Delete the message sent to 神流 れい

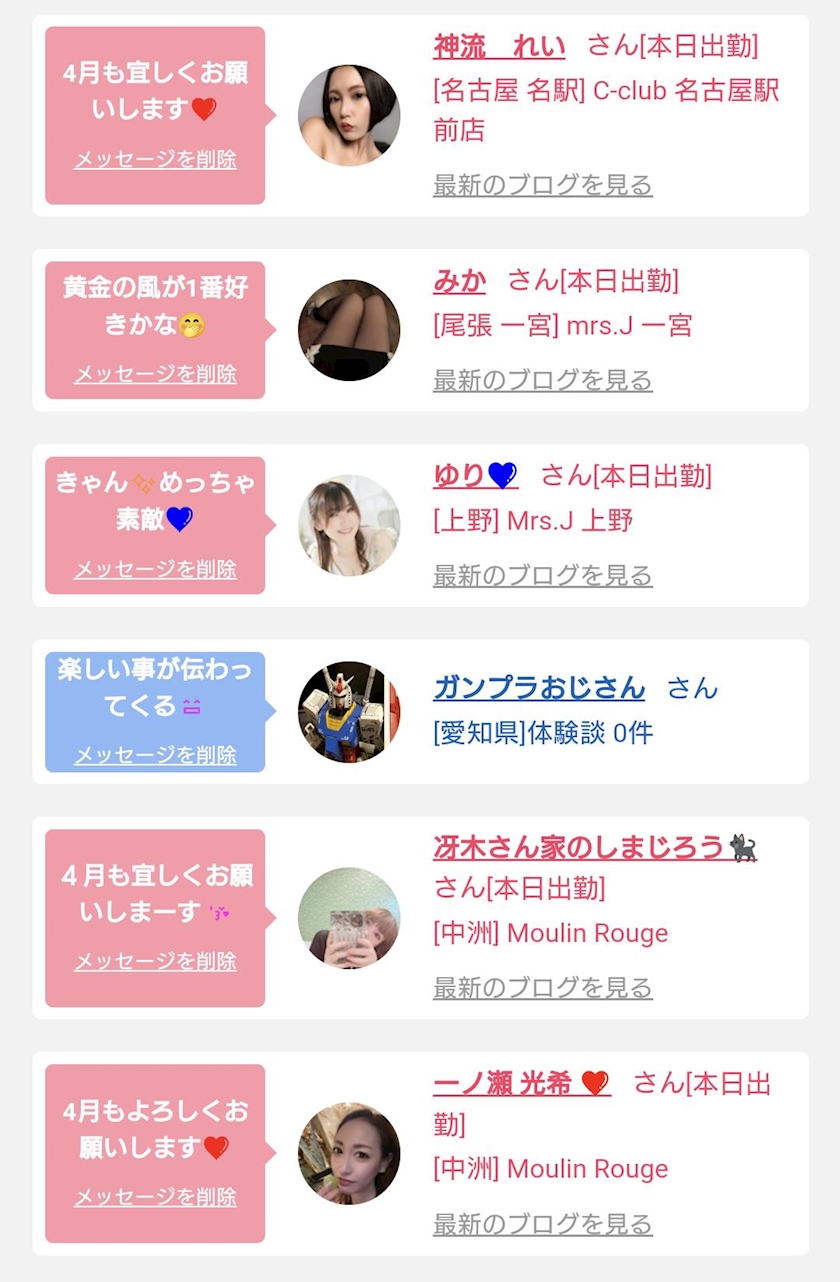pos(155,159)
